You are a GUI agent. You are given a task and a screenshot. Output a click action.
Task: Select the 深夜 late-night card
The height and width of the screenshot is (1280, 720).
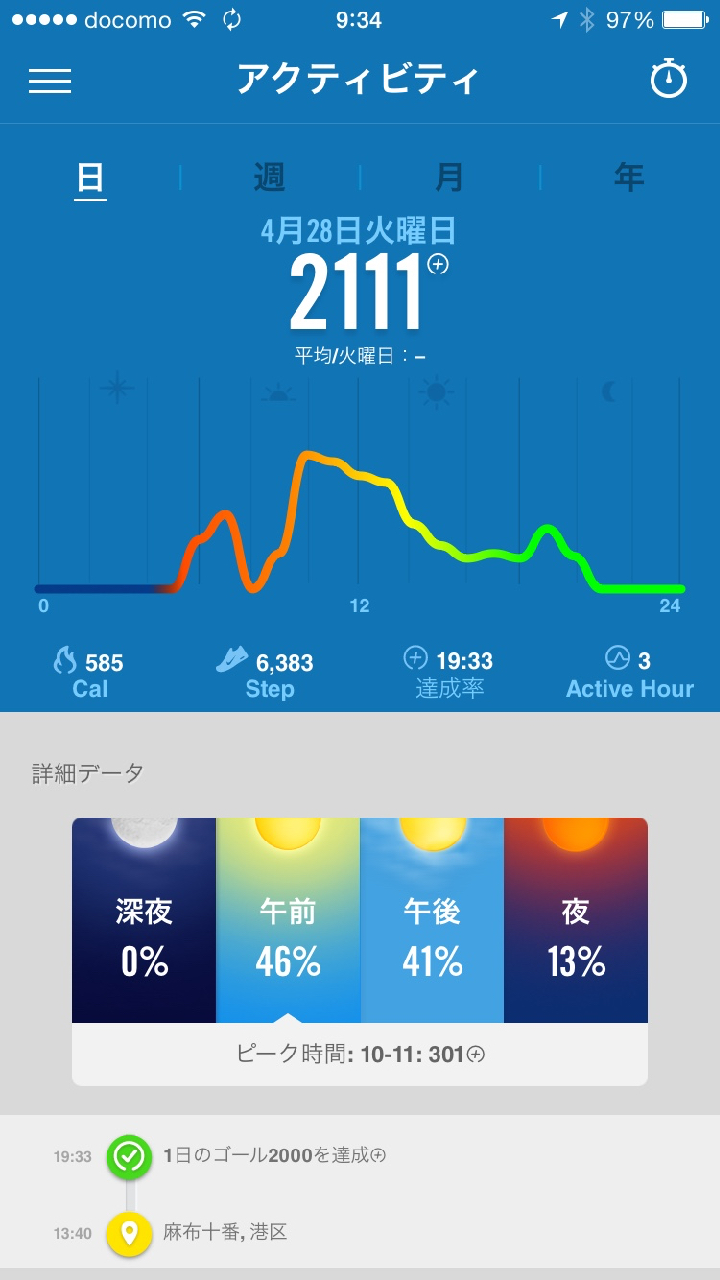click(144, 920)
